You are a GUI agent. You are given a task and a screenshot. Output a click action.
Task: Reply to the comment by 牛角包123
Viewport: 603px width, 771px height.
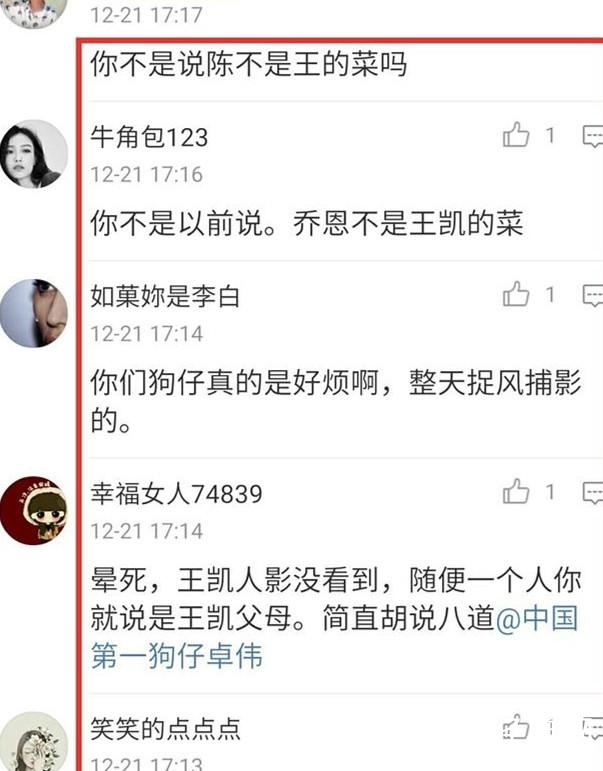[x=593, y=135]
